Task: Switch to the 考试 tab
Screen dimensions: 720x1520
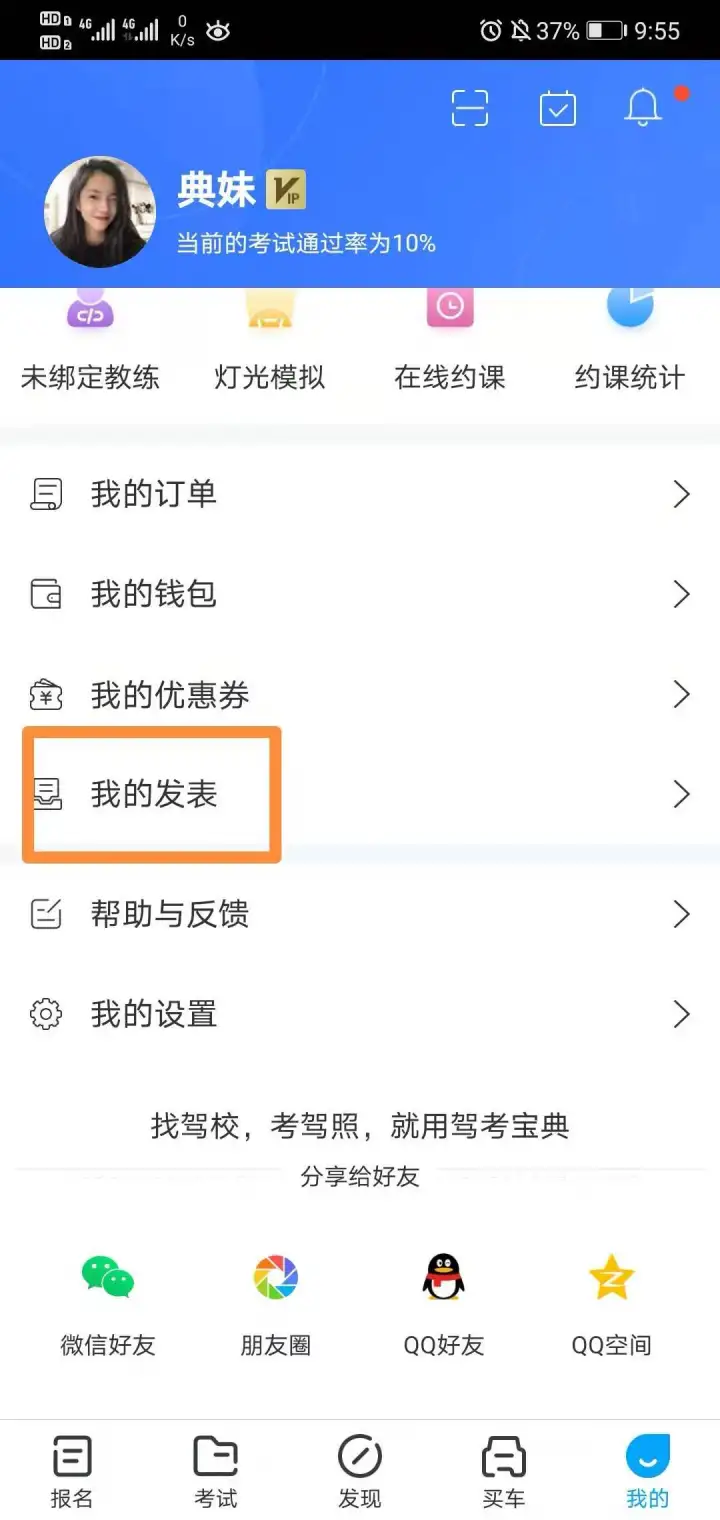Action: 216,1472
